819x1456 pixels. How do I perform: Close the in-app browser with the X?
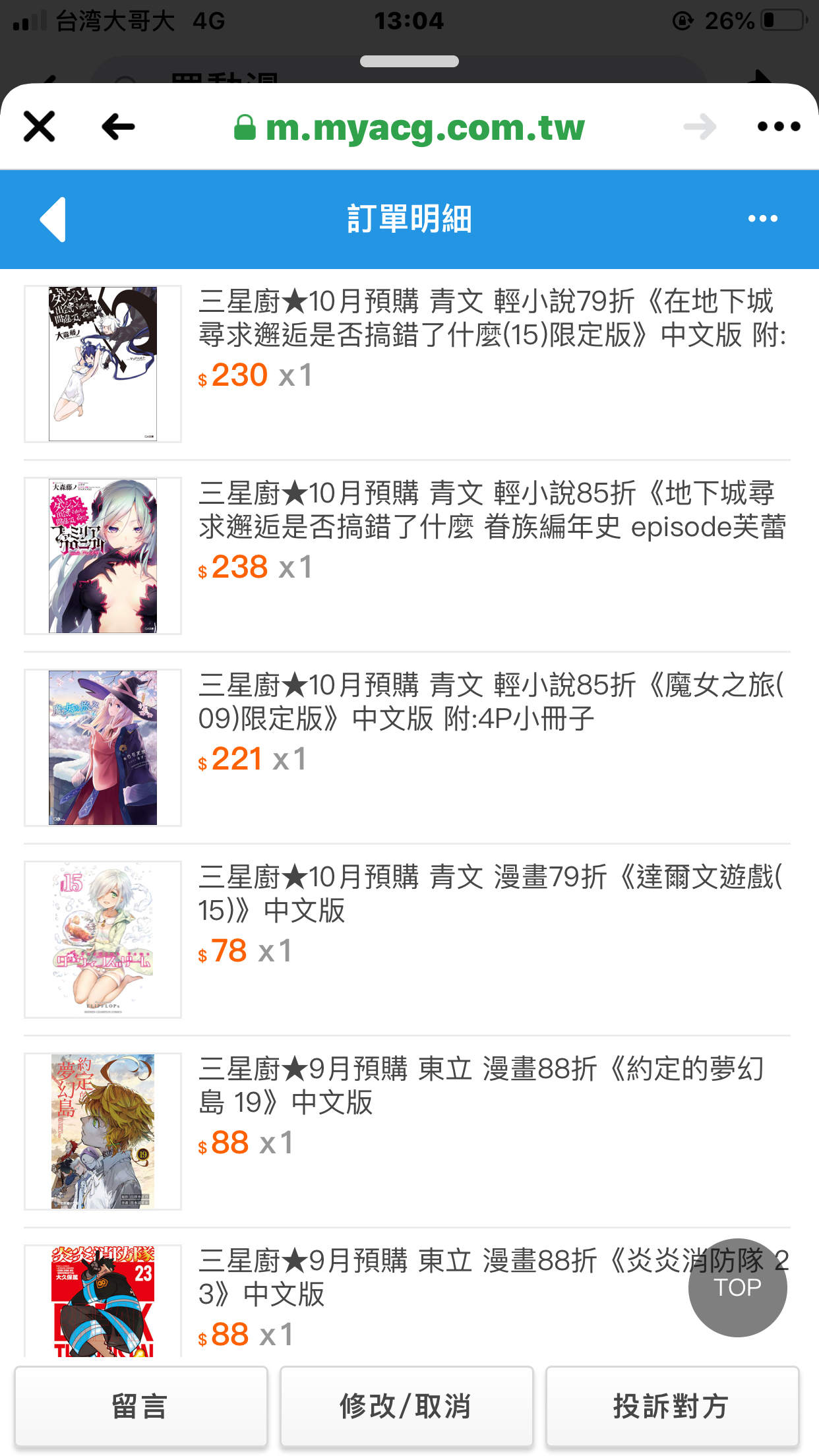(x=39, y=126)
